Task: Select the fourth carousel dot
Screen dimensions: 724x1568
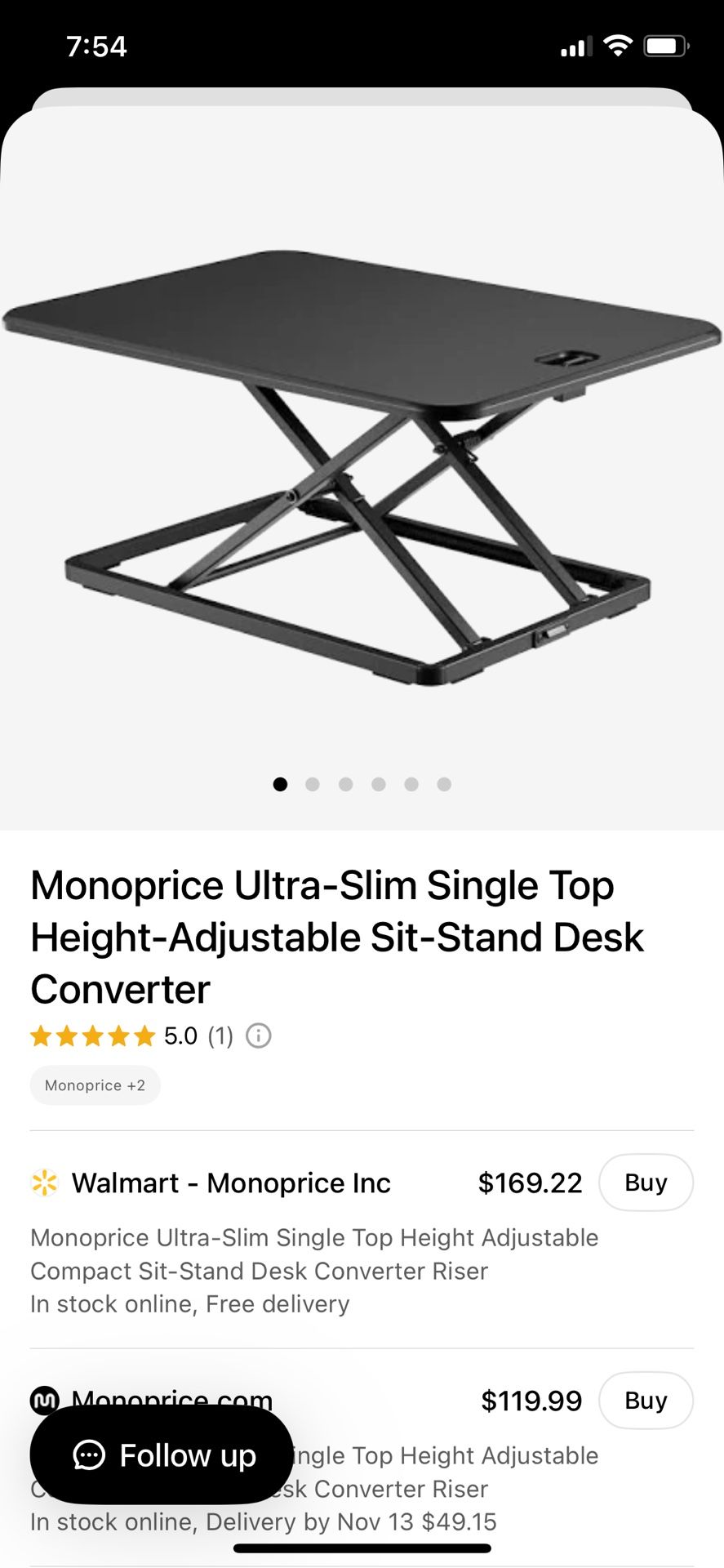Action: pyautogui.click(x=379, y=783)
